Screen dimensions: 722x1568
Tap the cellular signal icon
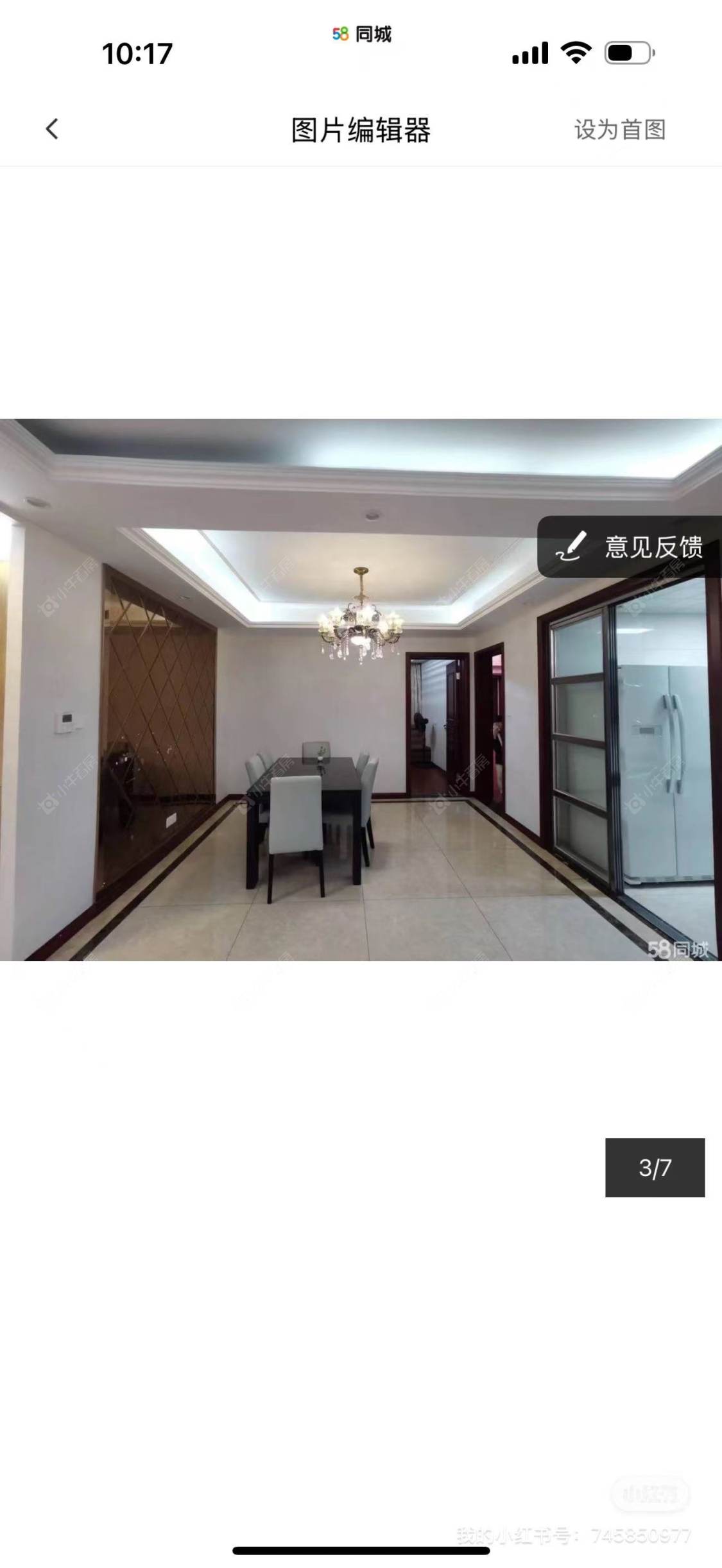530,55
